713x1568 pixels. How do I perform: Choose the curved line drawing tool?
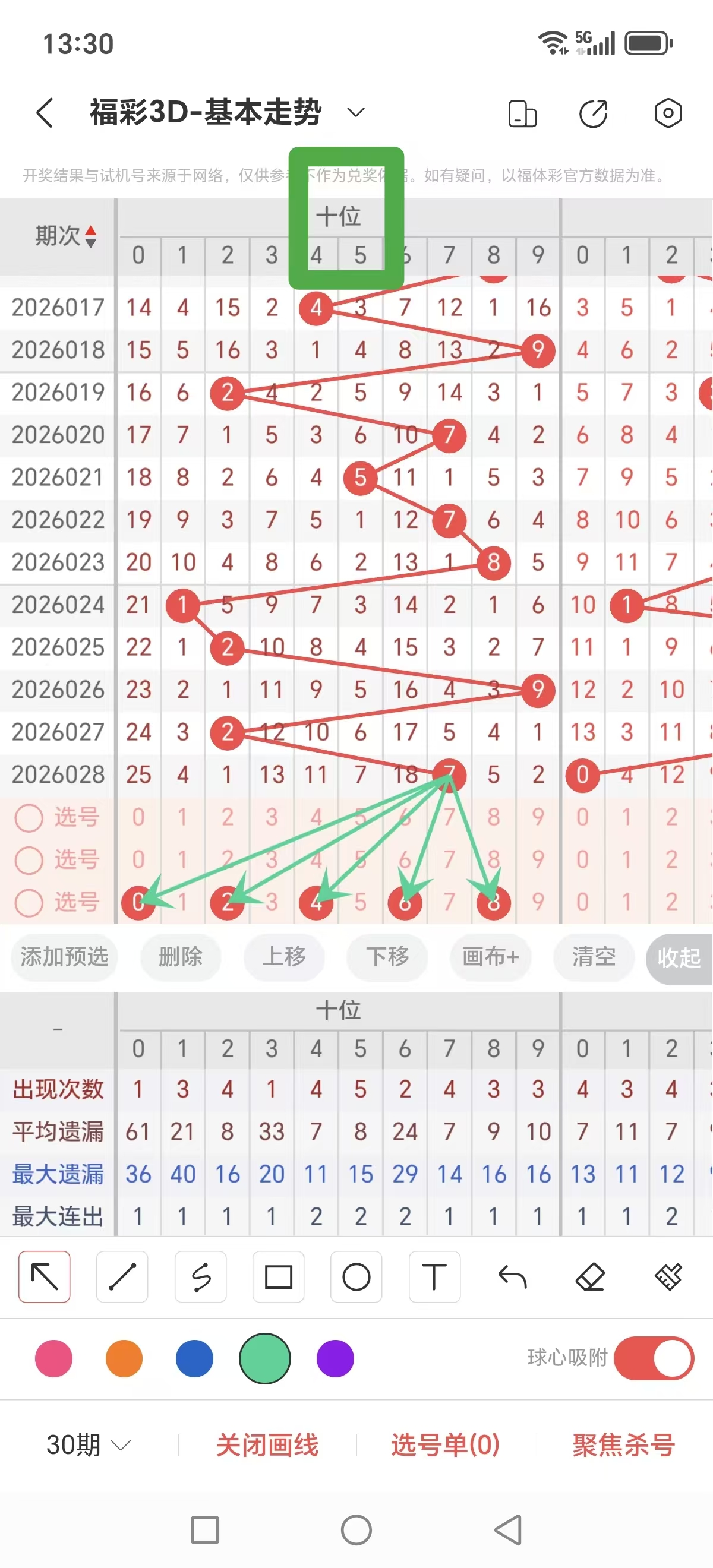click(x=201, y=1278)
